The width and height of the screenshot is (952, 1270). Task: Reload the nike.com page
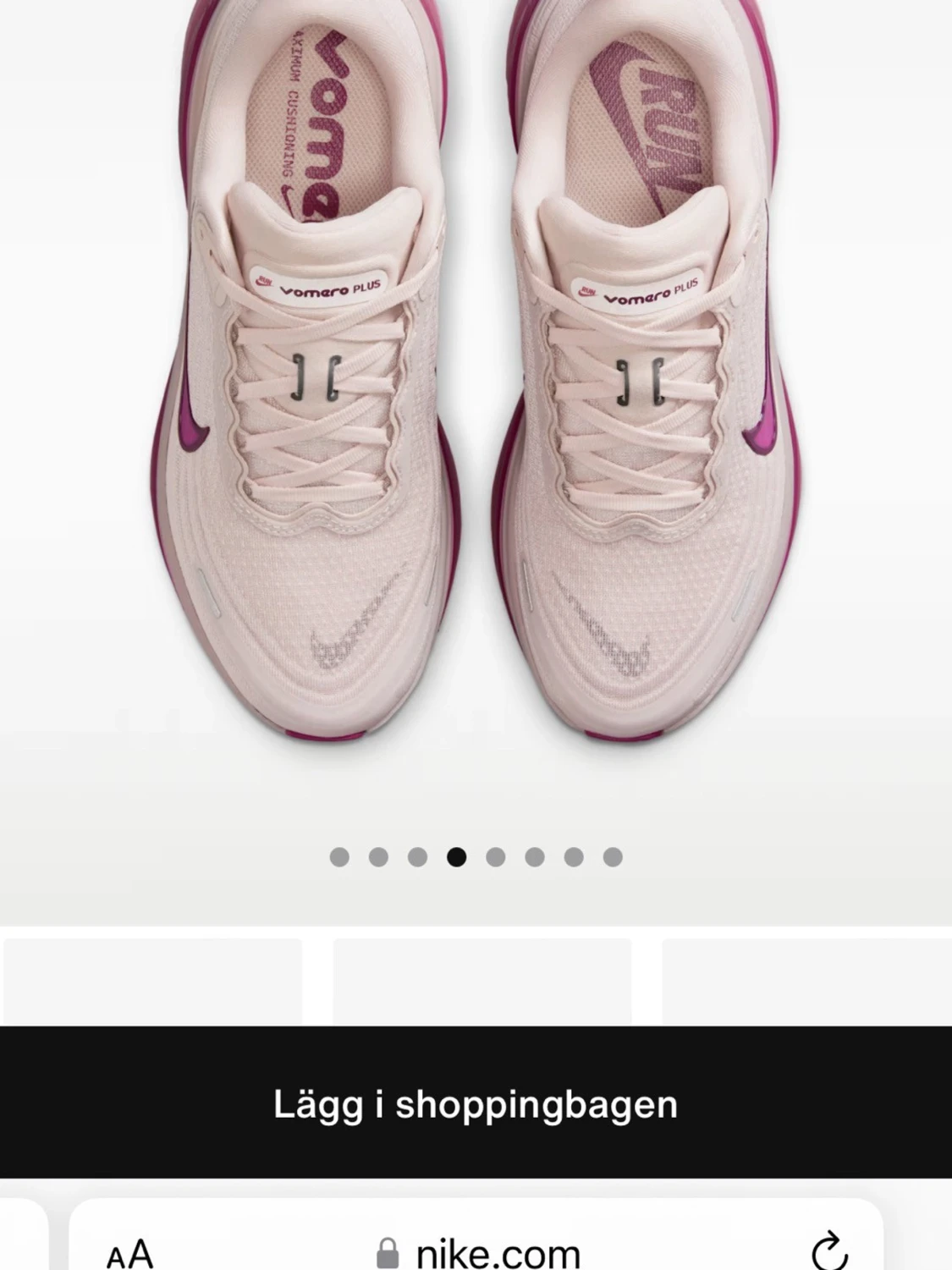click(x=828, y=1251)
